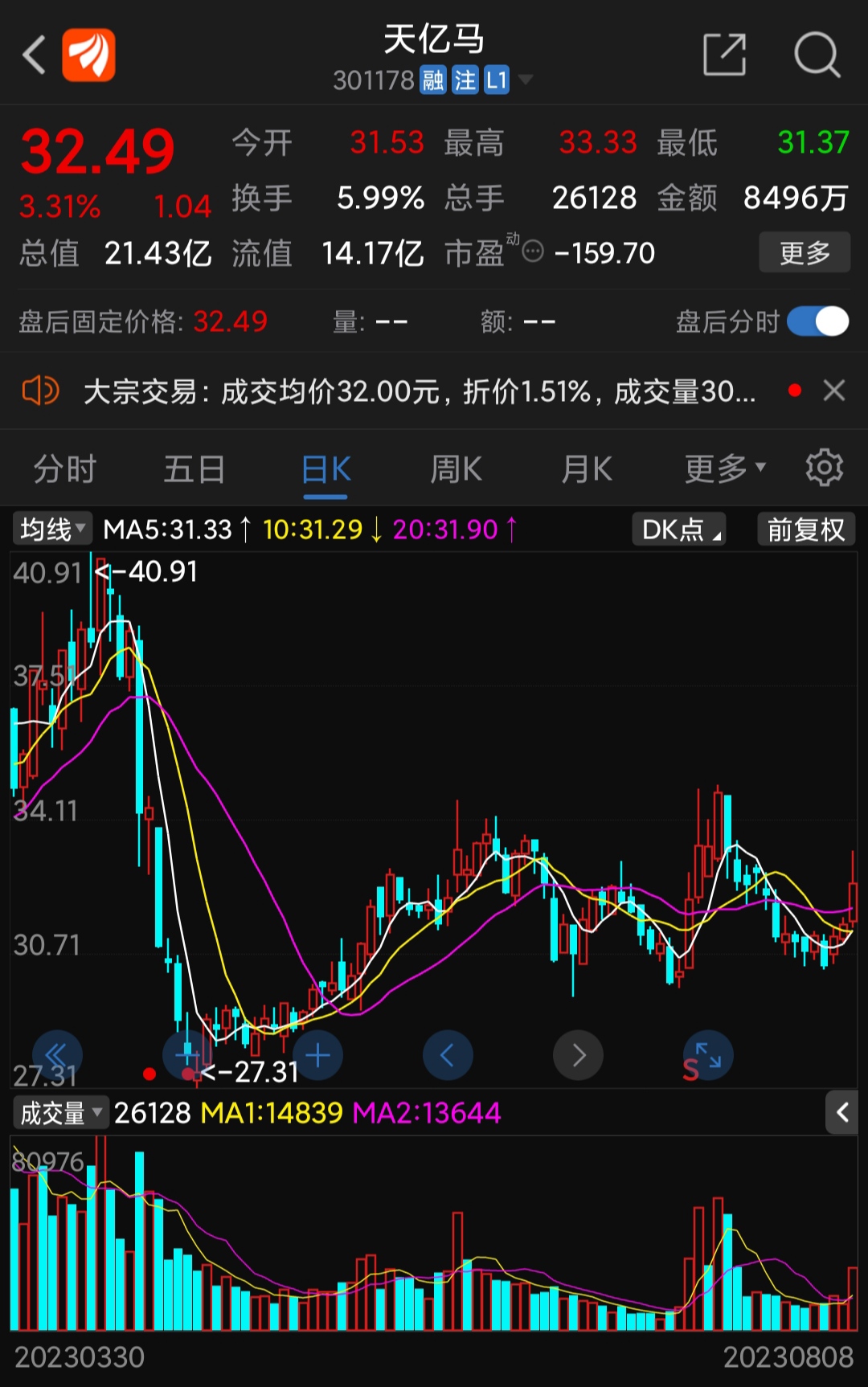Dismiss the 大宗交易 notice
The image size is (868, 1387).
click(x=834, y=391)
